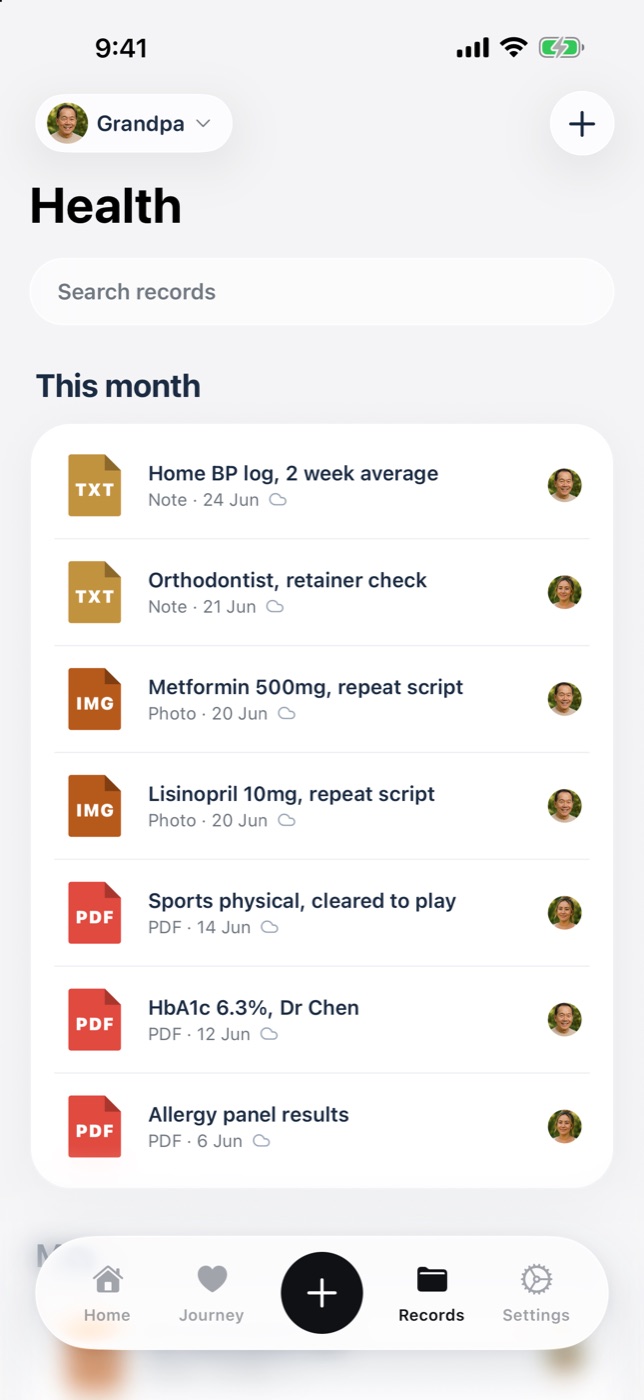Viewport: 644px width, 1400px height.
Task: Switch to the Journey tab
Action: point(211,1293)
